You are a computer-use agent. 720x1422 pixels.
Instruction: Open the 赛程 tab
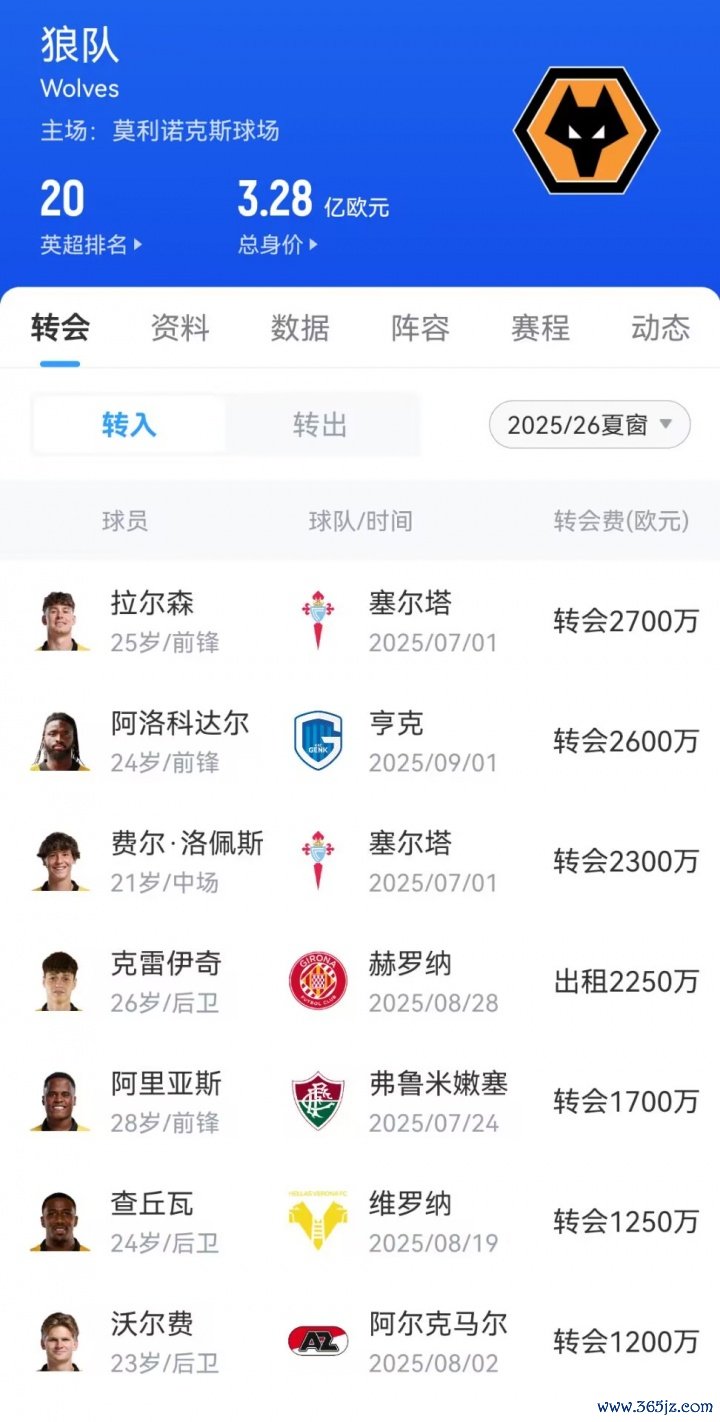point(540,328)
